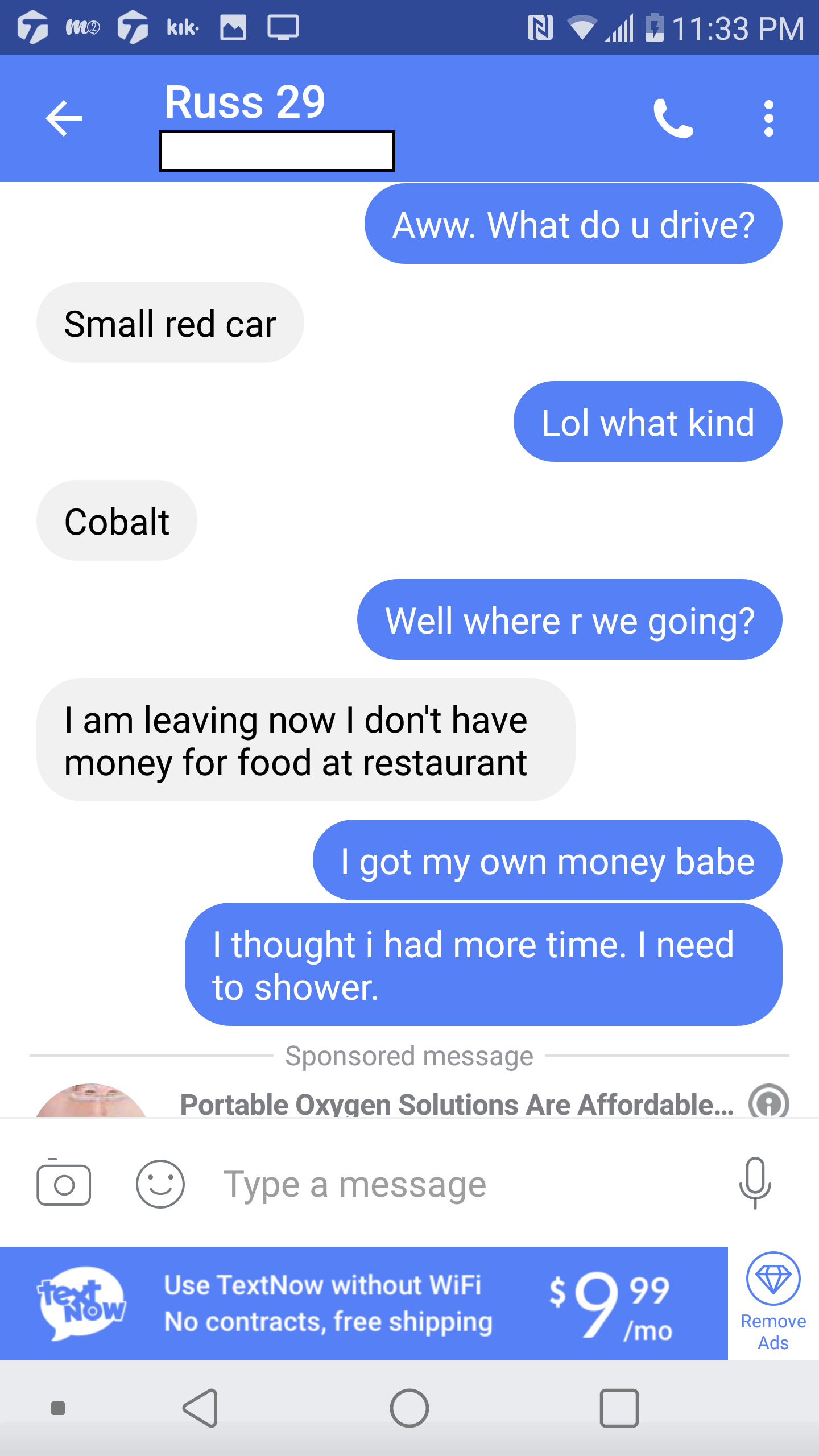
Task: Record a voice message with the microphone
Action: [755, 1183]
